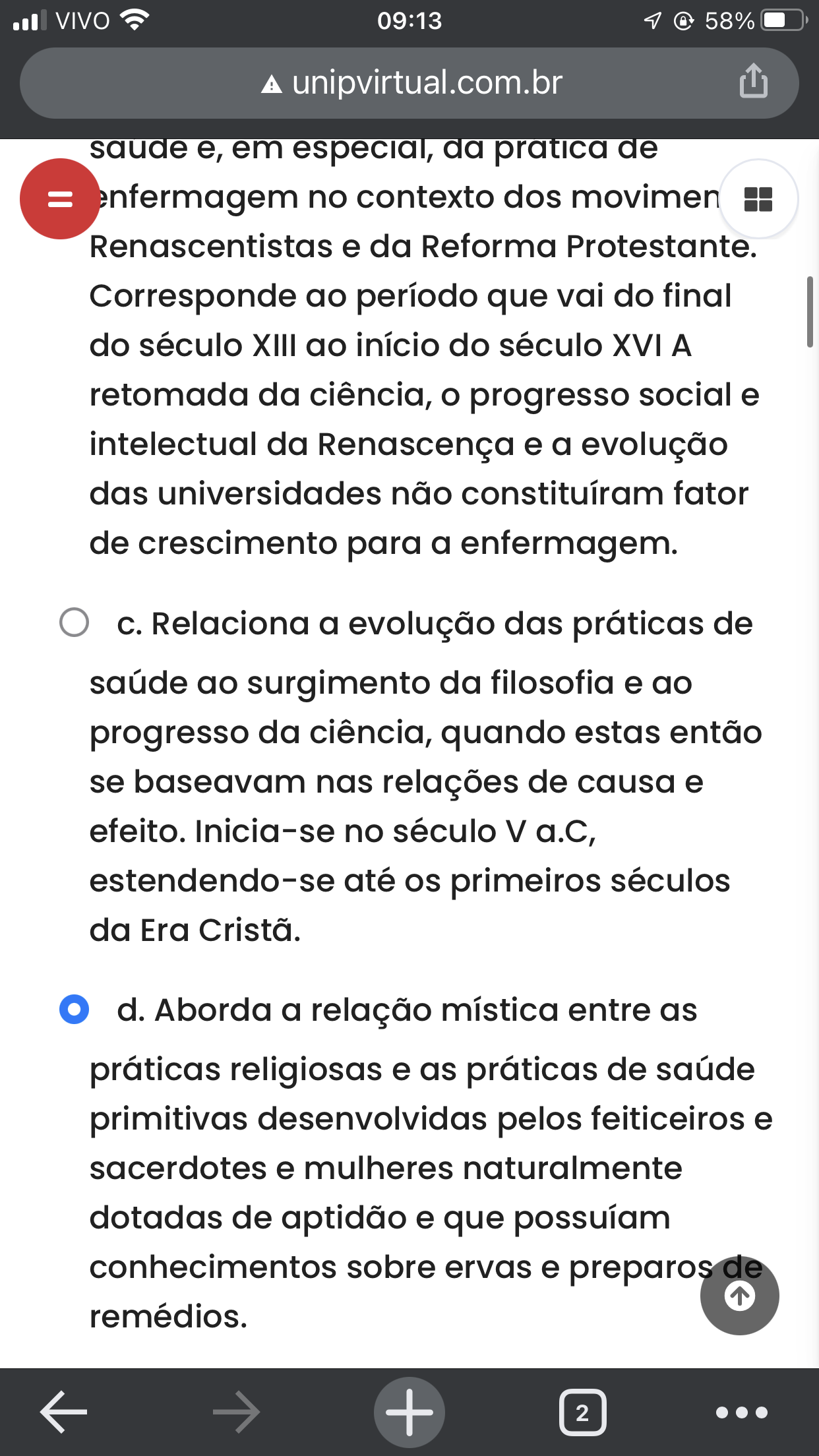This screenshot has height=1456, width=819.
Task: Open a new browser tab
Action: click(x=409, y=1412)
